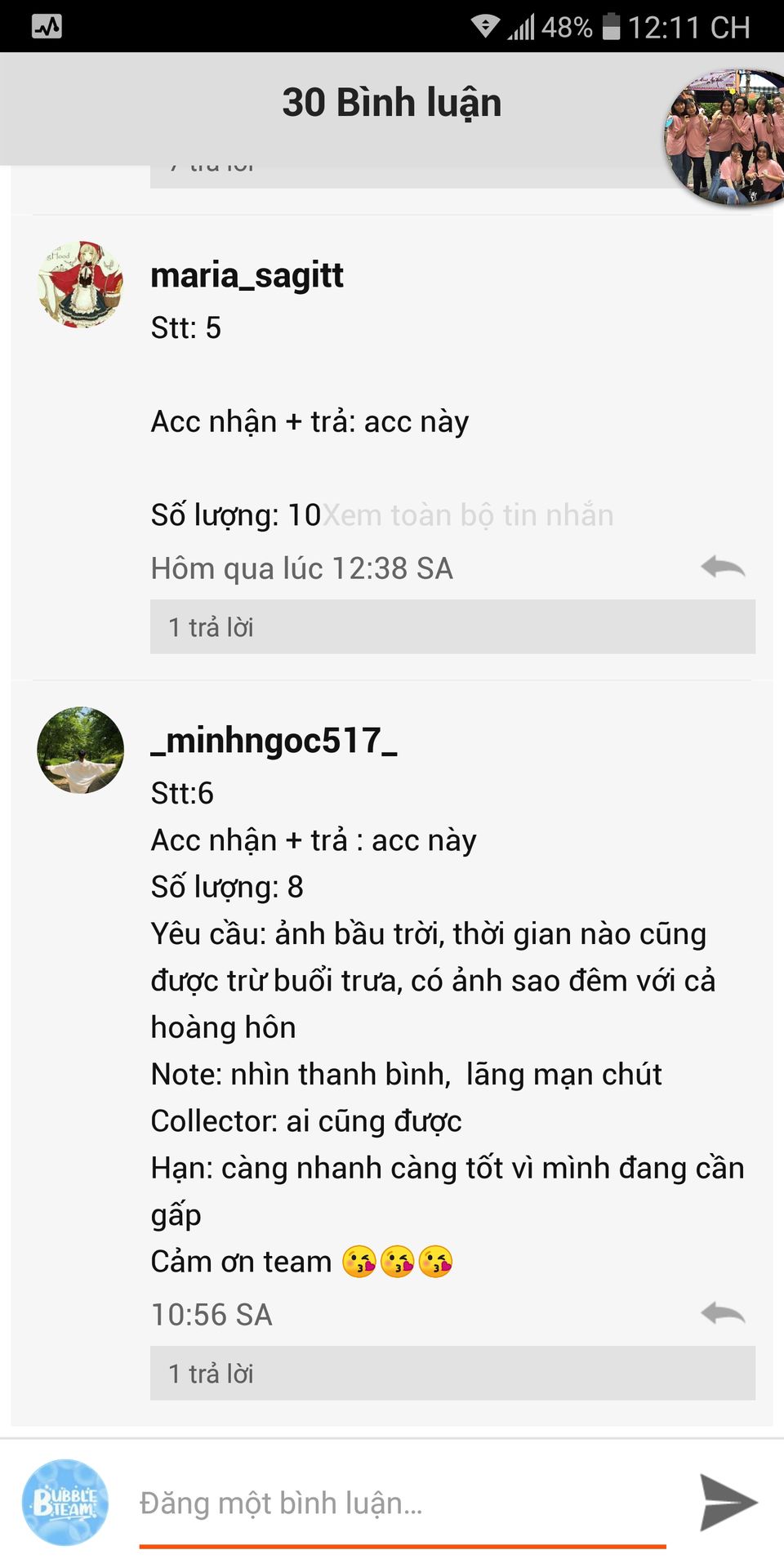Expand the 1 reply under maria_sagitt's comment
The width and height of the screenshot is (784, 1568).
452,627
